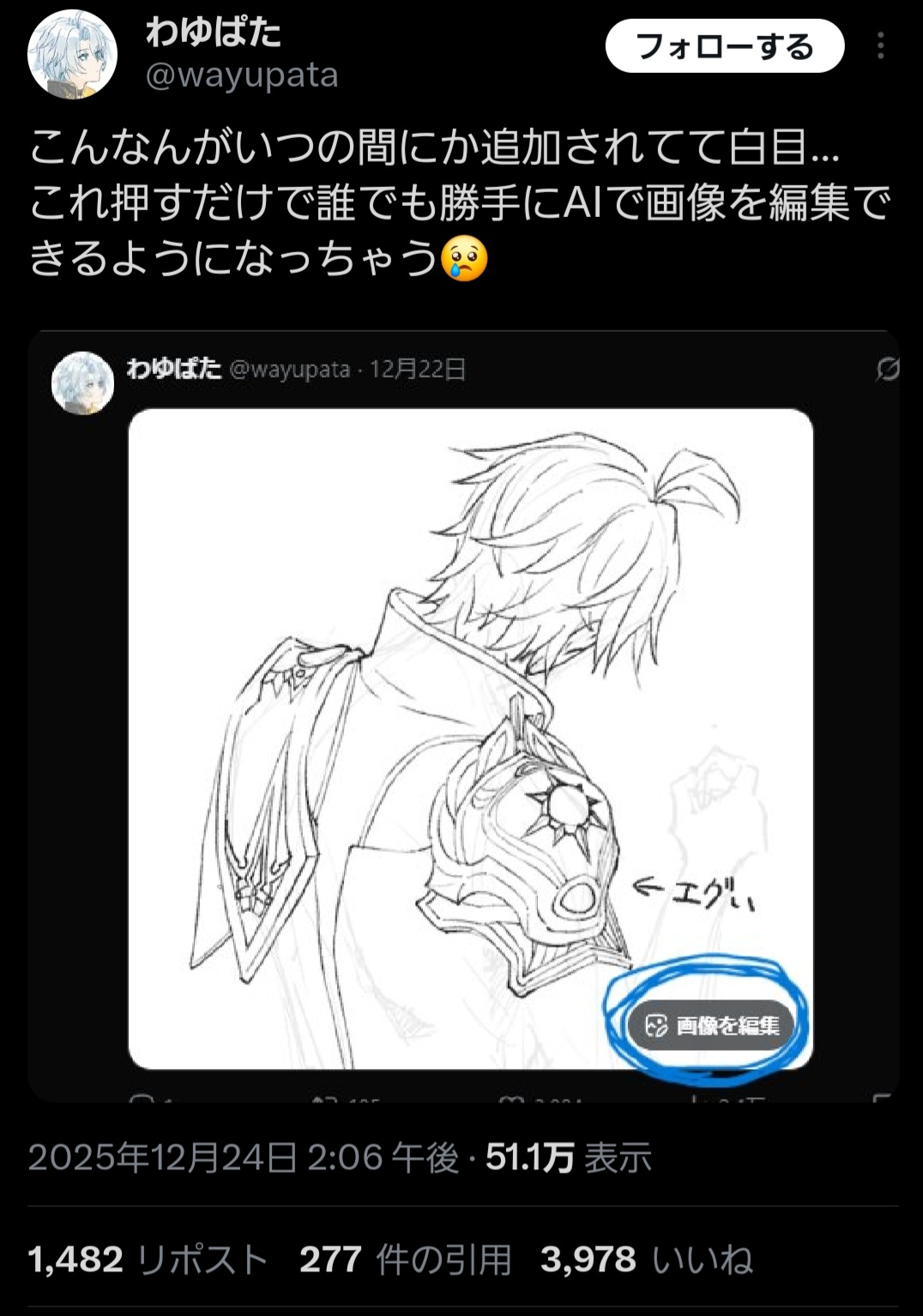Open わゆぱた's profile avatar
923x1316 pixels.
click(72, 55)
